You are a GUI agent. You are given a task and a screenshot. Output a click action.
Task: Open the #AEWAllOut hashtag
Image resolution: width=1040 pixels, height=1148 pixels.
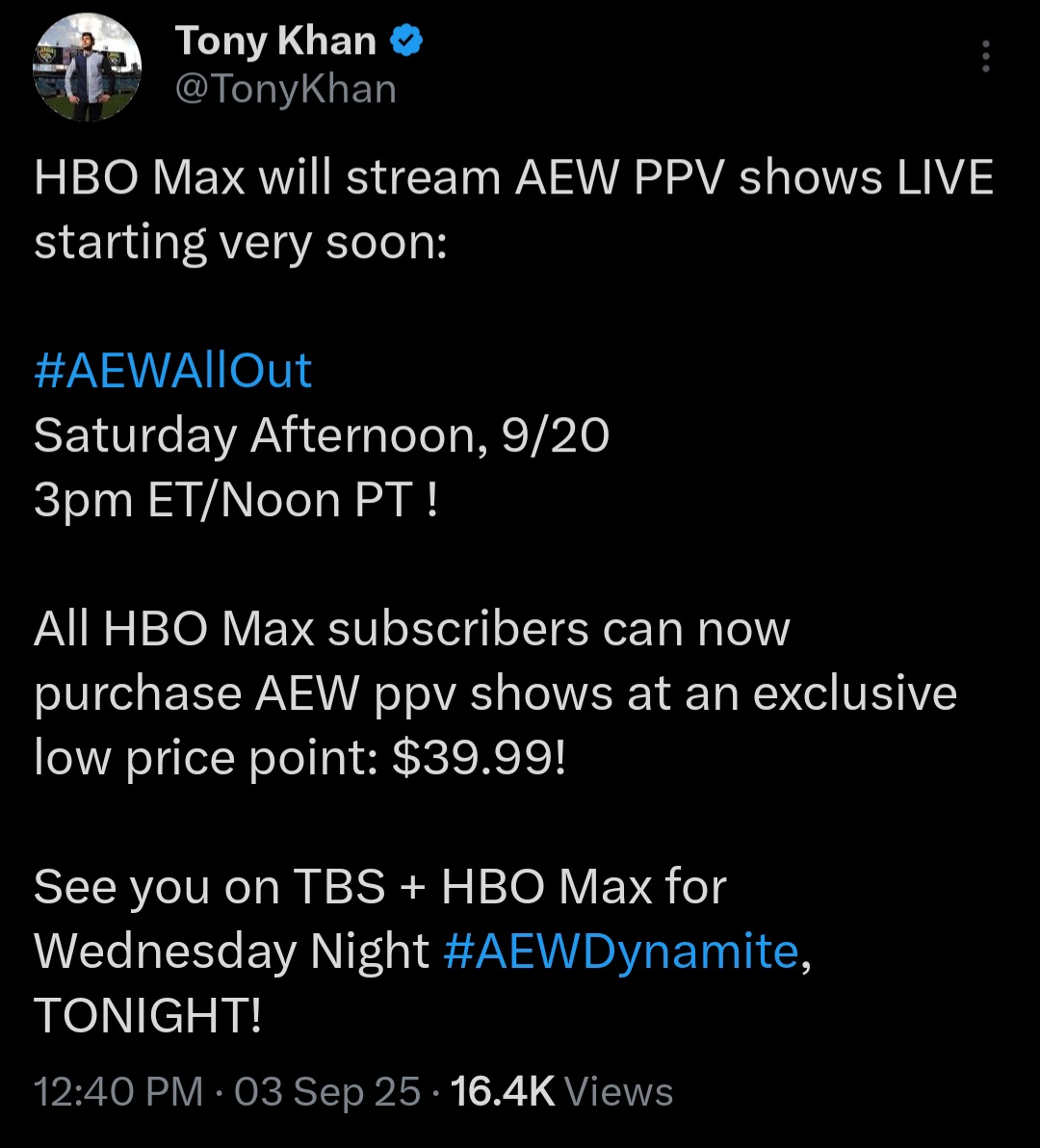pyautogui.click(x=173, y=371)
